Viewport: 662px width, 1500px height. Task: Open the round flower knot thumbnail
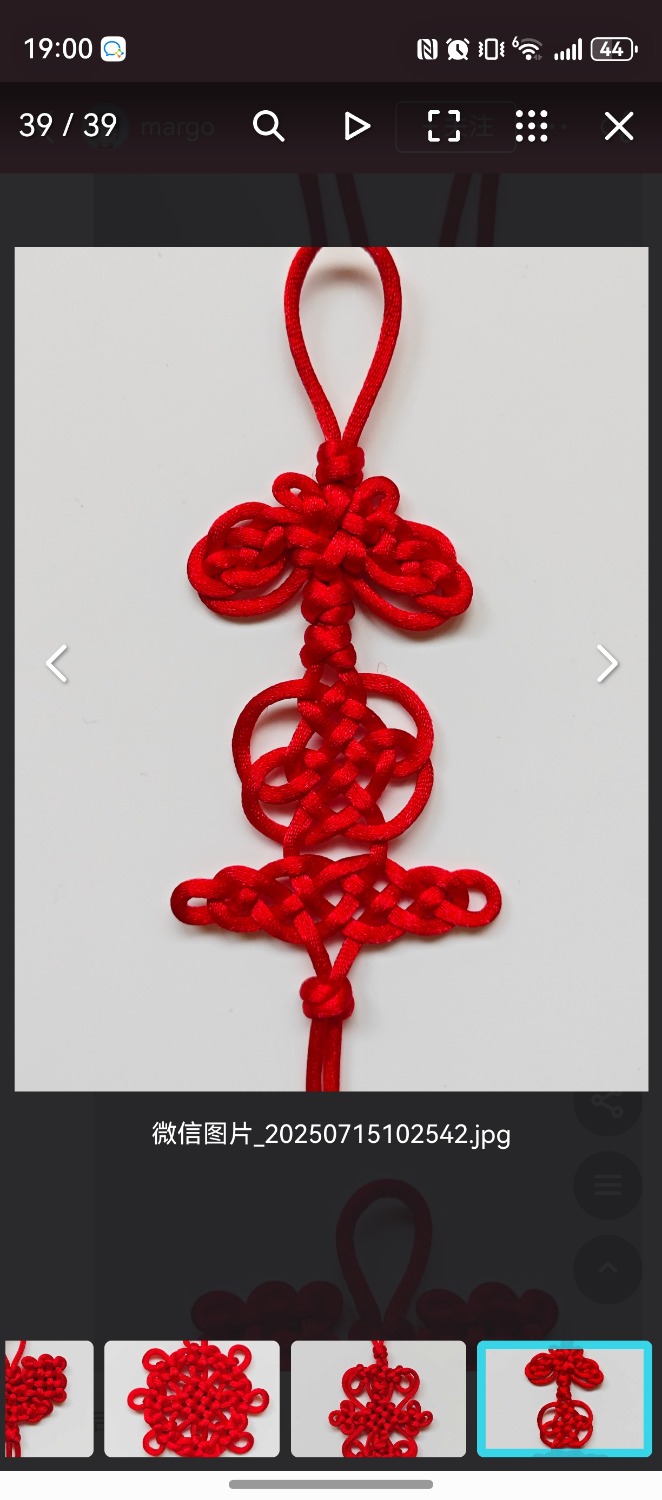[191, 1398]
